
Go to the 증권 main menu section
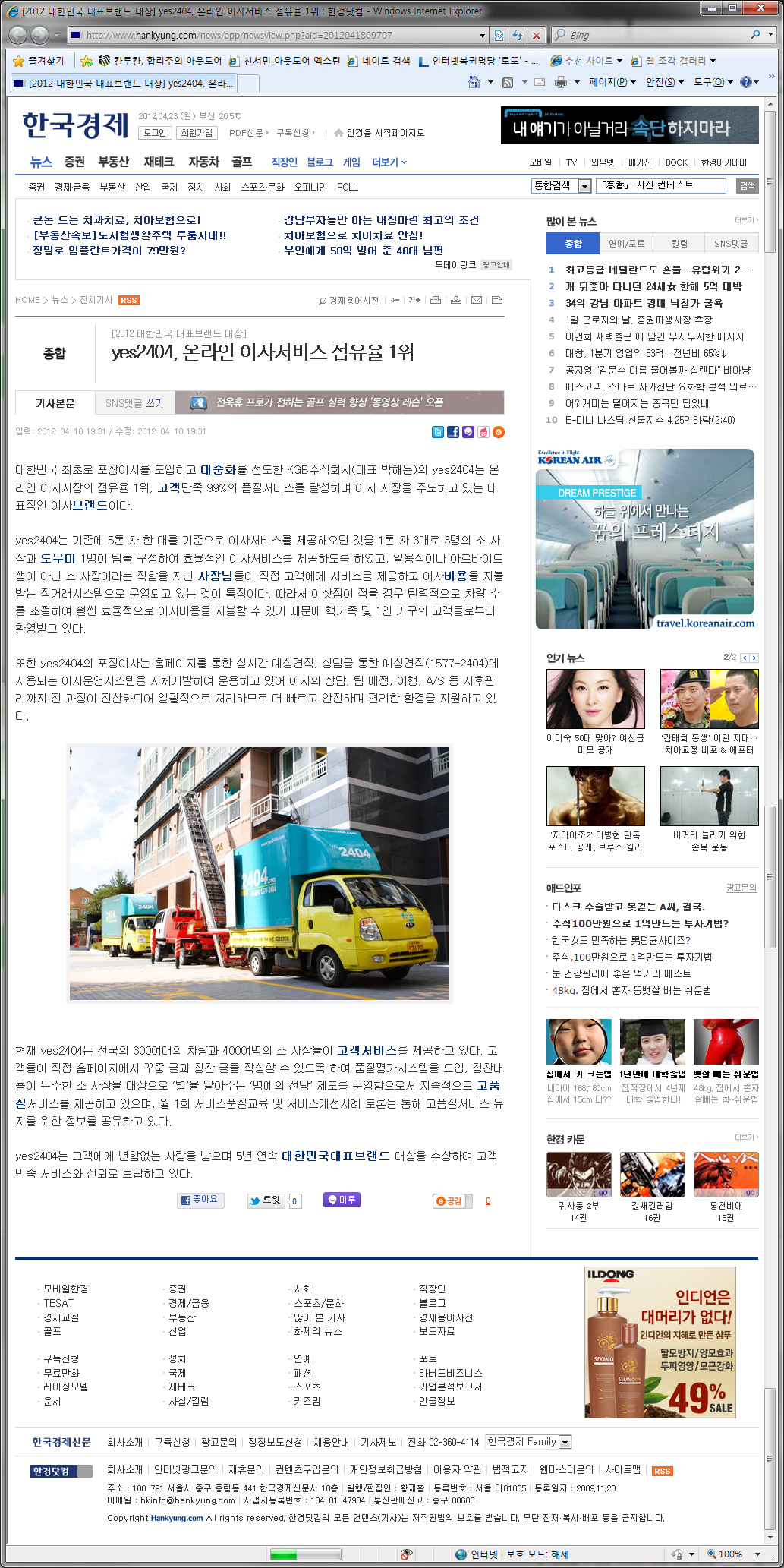[74, 162]
